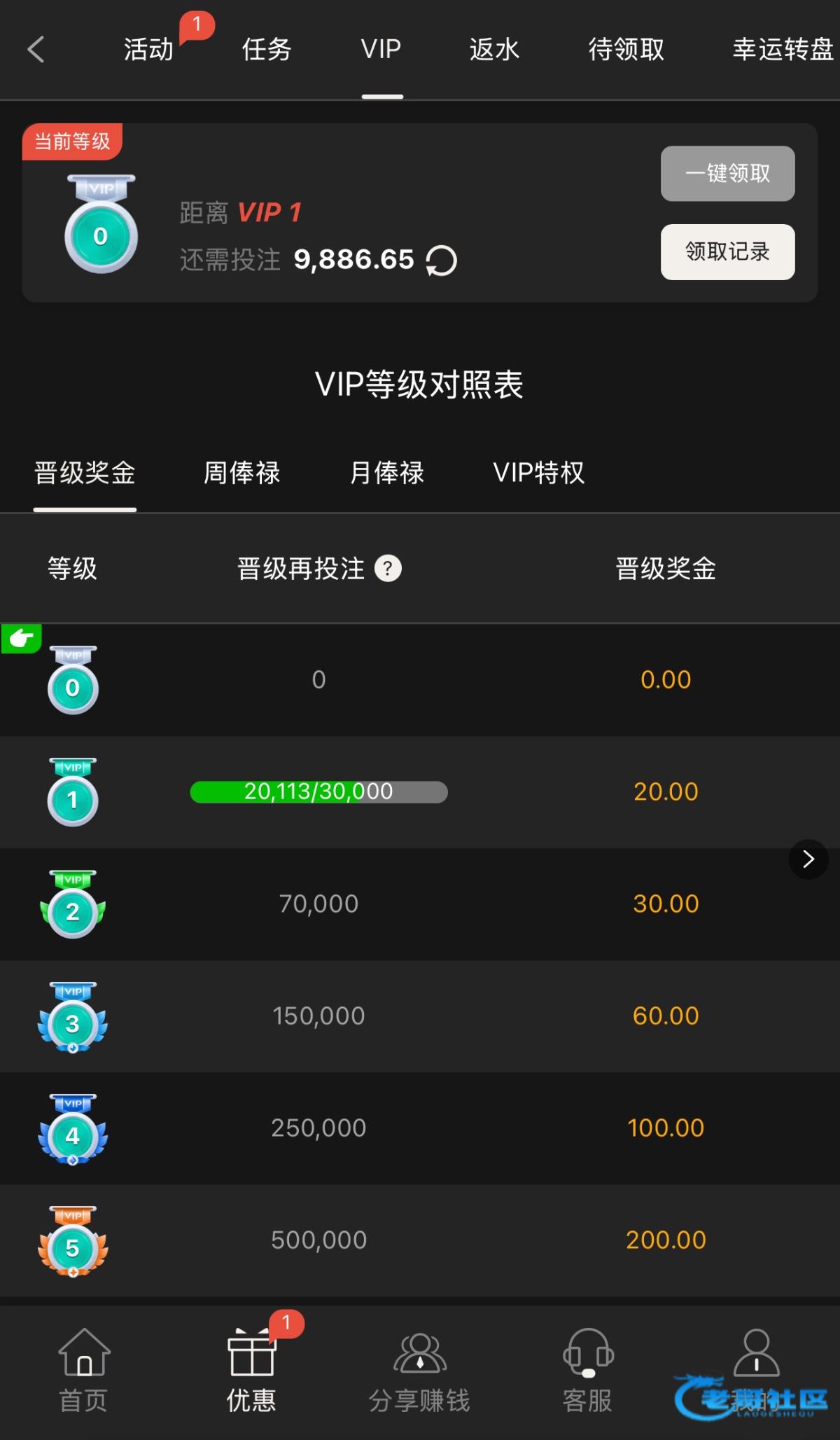Open the 任务 tab
Image resolution: width=840 pixels, height=1440 pixels.
point(267,49)
